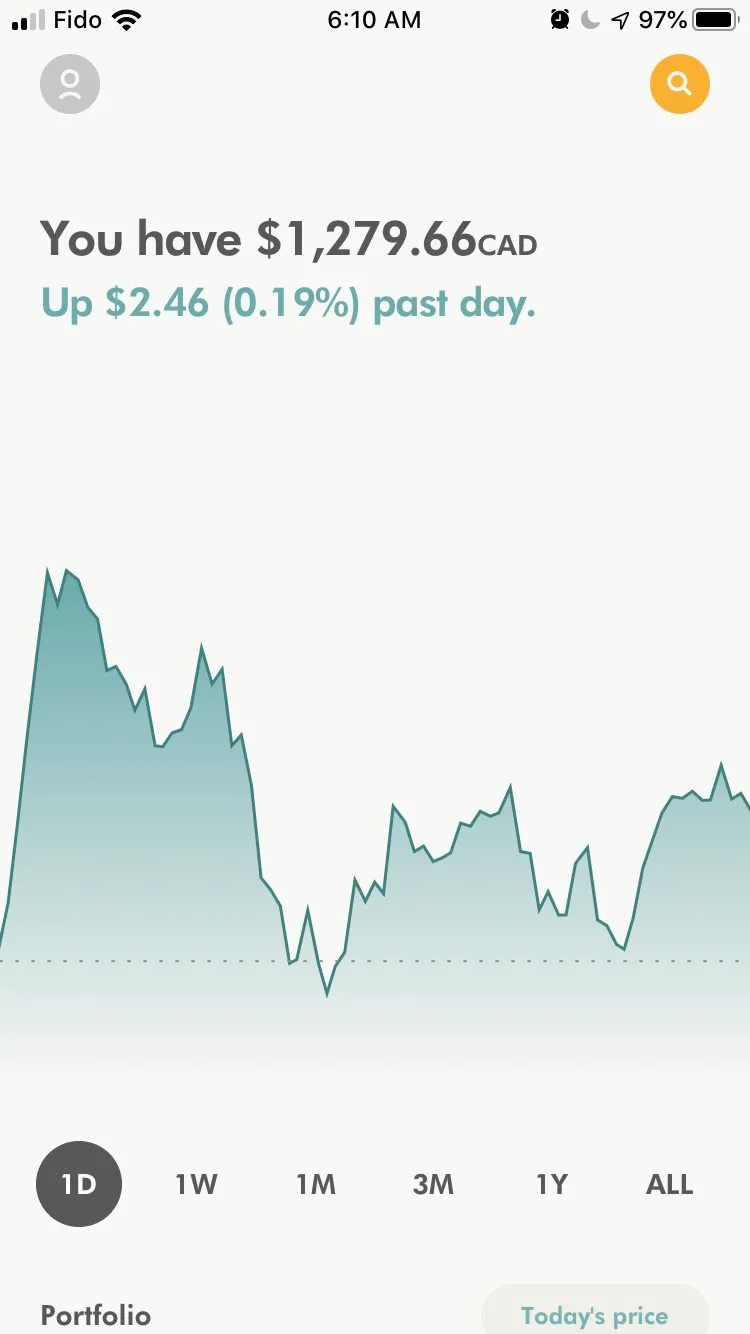Switch chart to 1W range
750x1334 pixels.
196,1184
